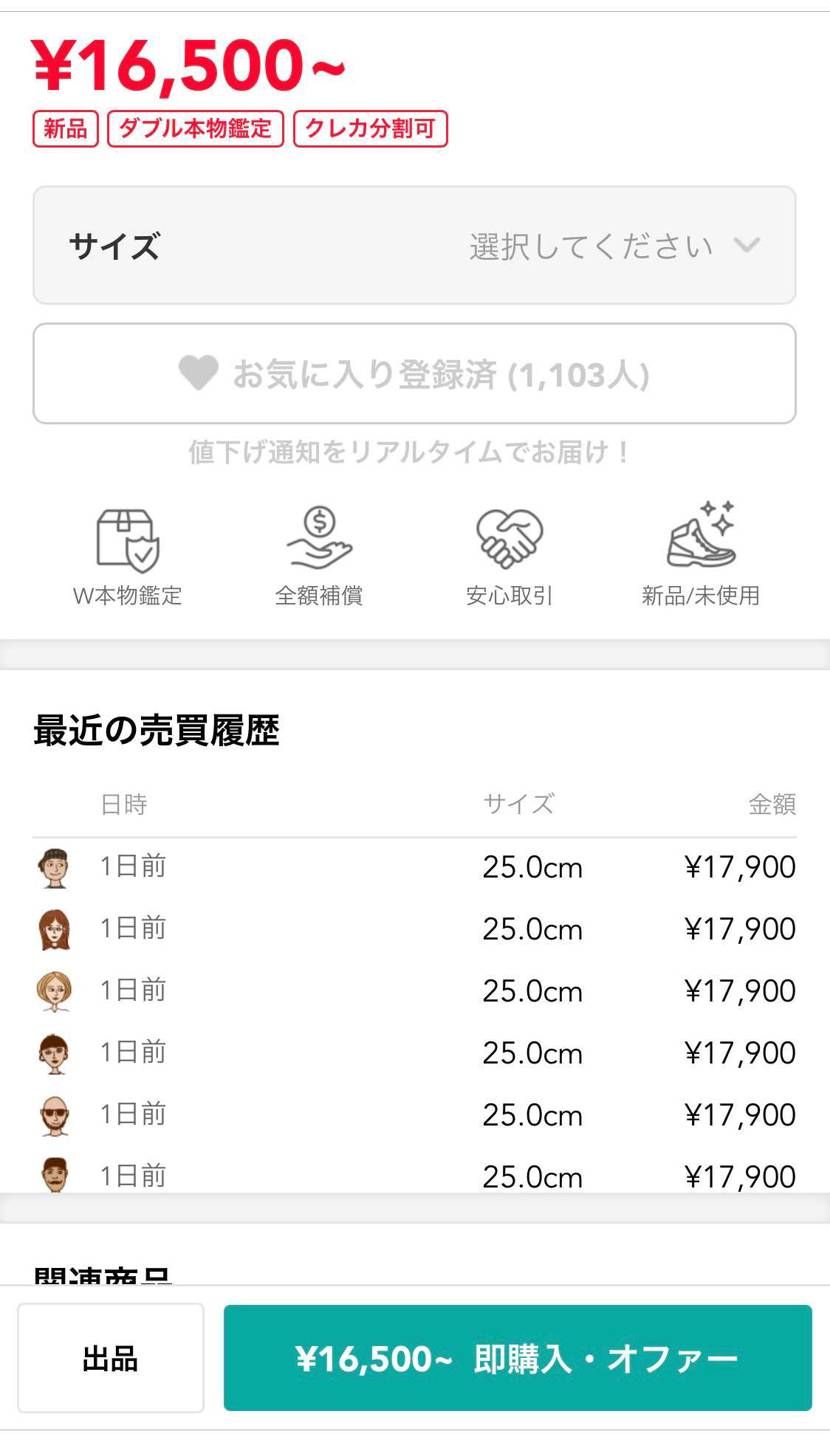The width and height of the screenshot is (830, 1434).
Task: Enable the 新品 condition badge filter
Action: click(x=65, y=128)
